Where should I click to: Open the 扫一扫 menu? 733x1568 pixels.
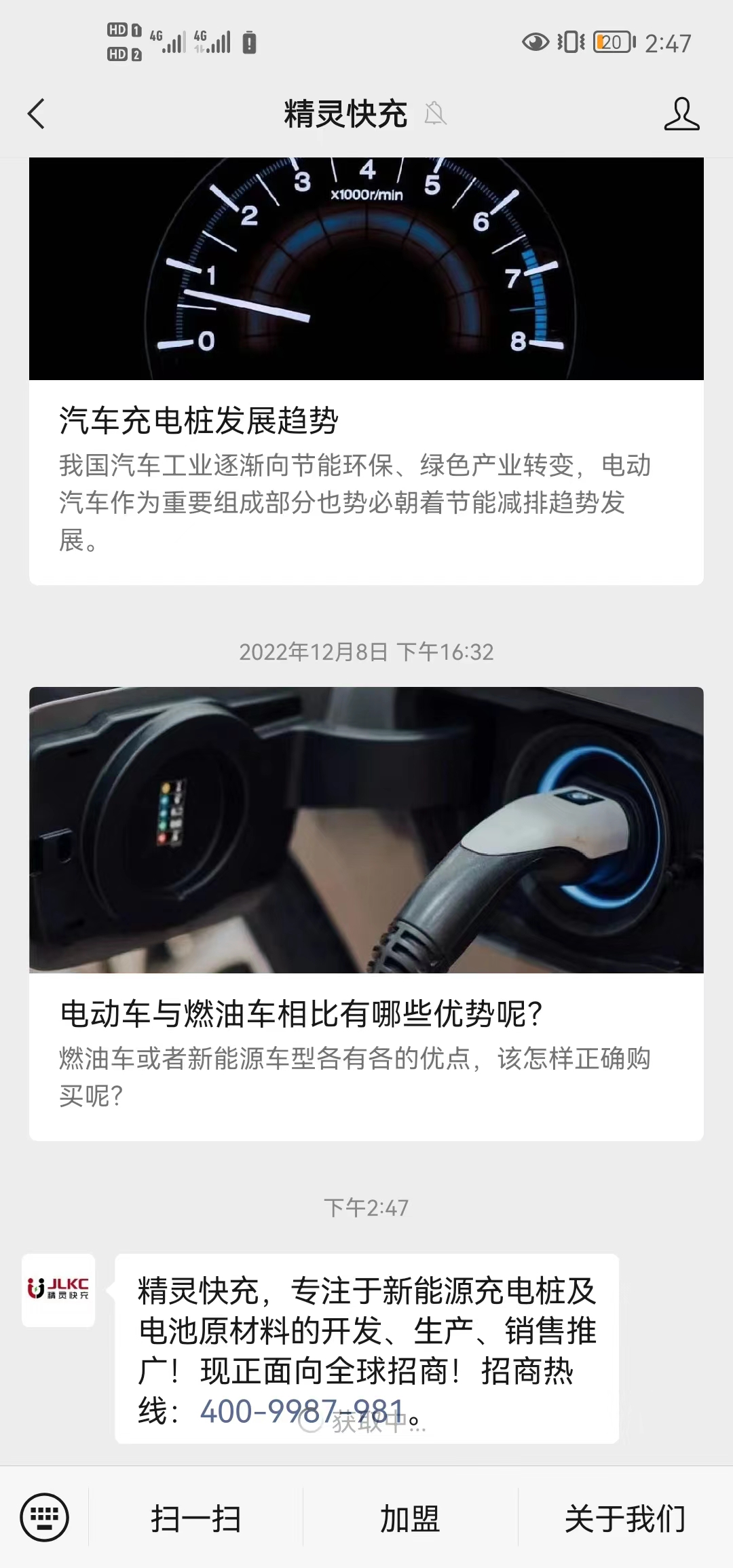tap(195, 1519)
